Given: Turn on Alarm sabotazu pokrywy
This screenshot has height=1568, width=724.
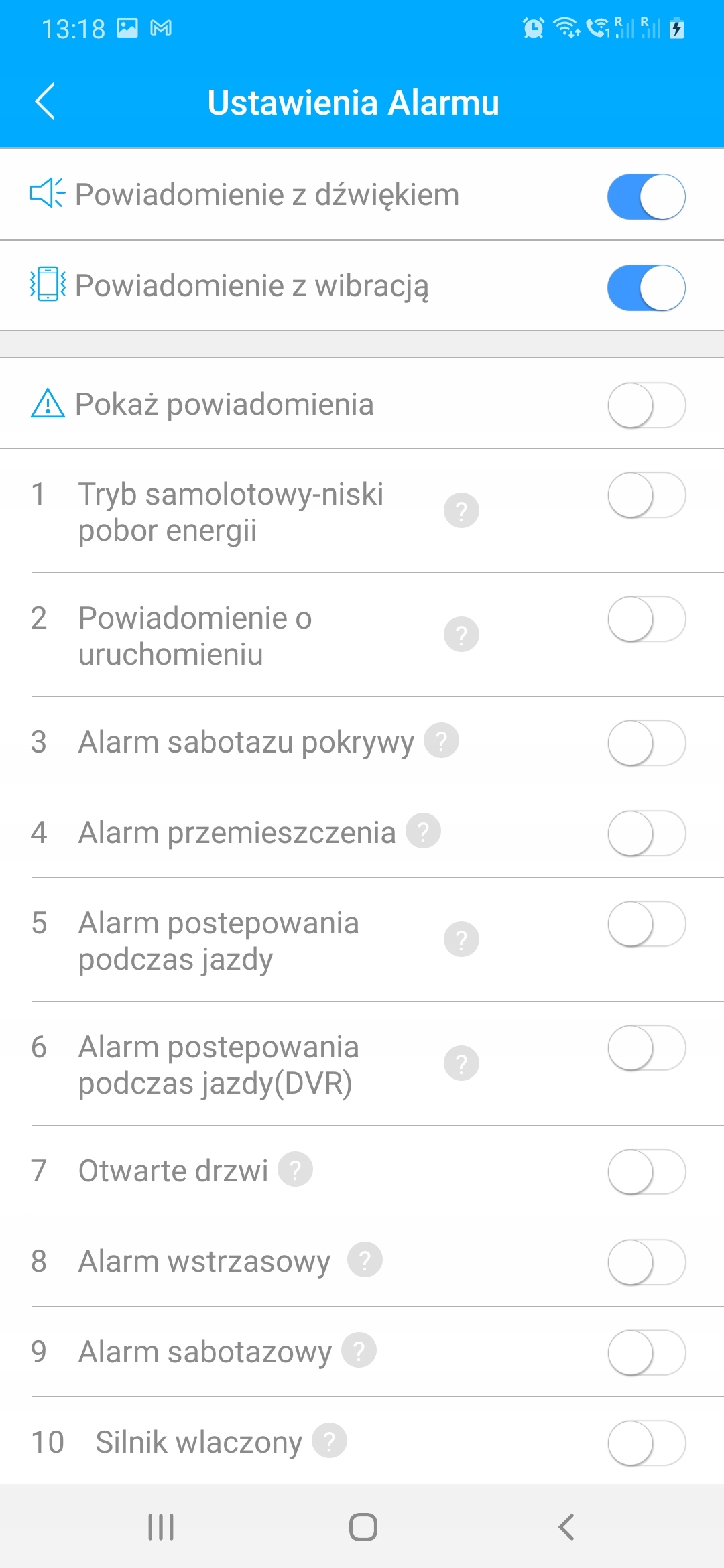Looking at the screenshot, I should [x=646, y=742].
